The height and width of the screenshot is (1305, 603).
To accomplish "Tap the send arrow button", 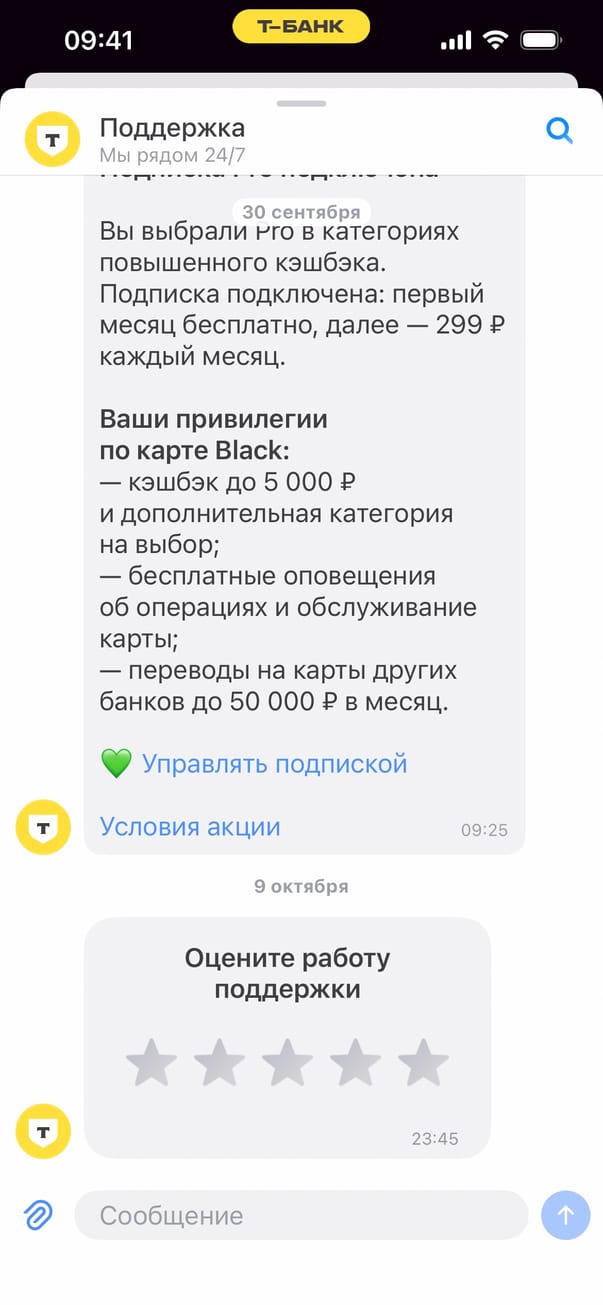I will point(565,1215).
